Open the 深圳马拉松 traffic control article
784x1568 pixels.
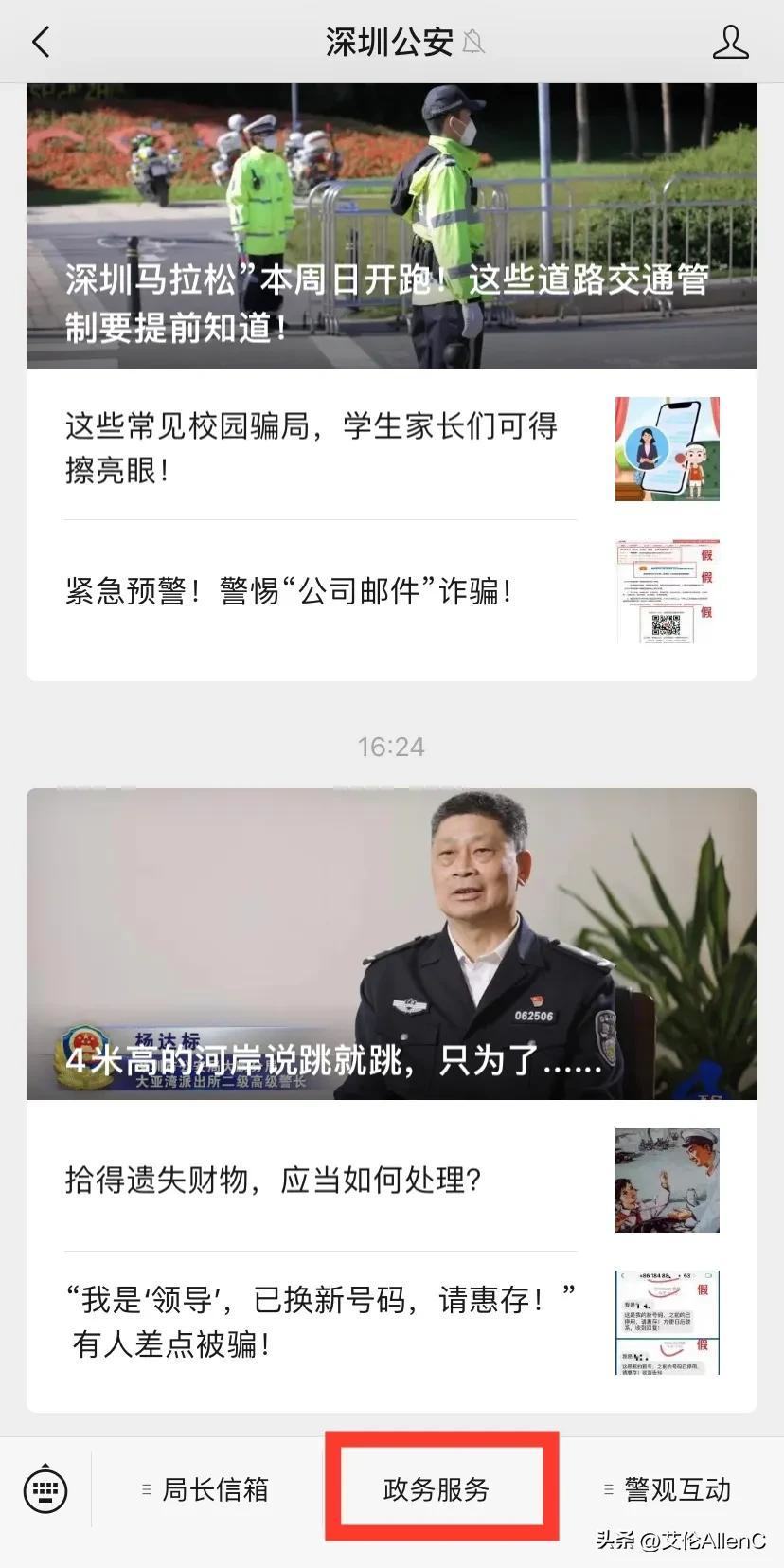coord(391,227)
